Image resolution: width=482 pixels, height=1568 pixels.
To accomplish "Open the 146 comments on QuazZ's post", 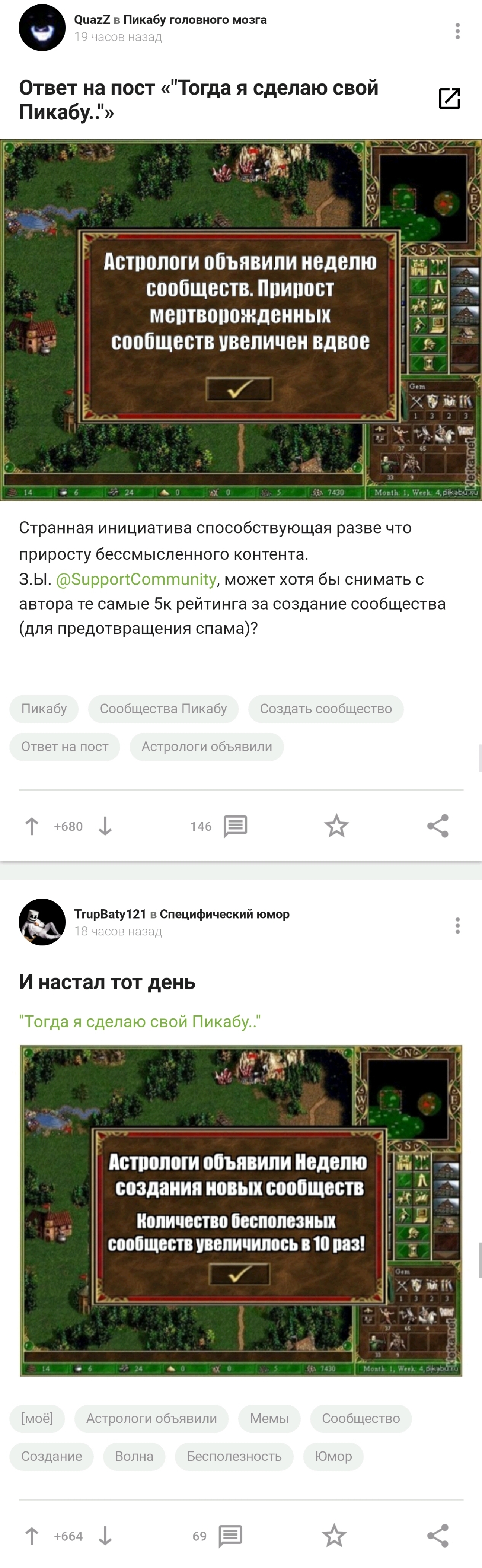I will pyautogui.click(x=234, y=826).
